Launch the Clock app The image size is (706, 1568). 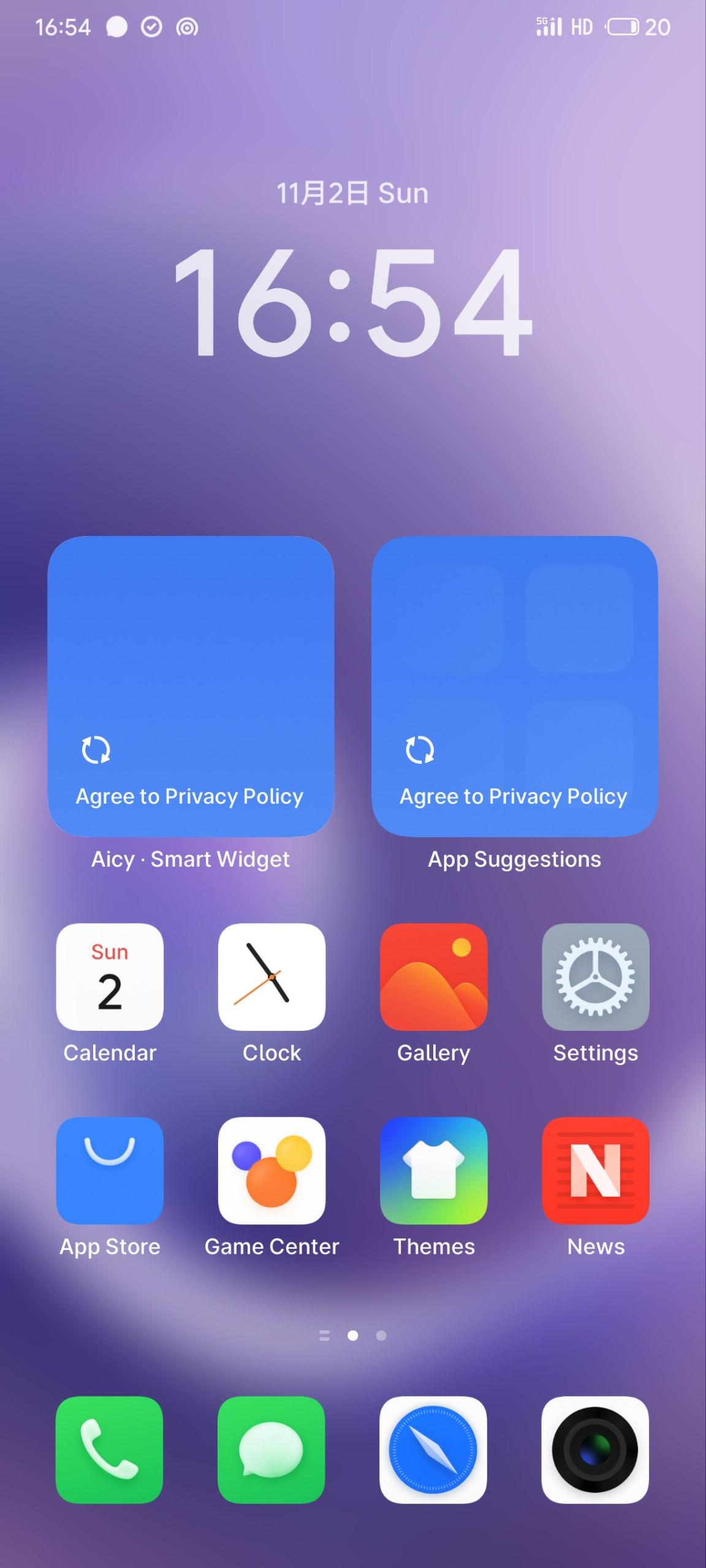(271, 976)
